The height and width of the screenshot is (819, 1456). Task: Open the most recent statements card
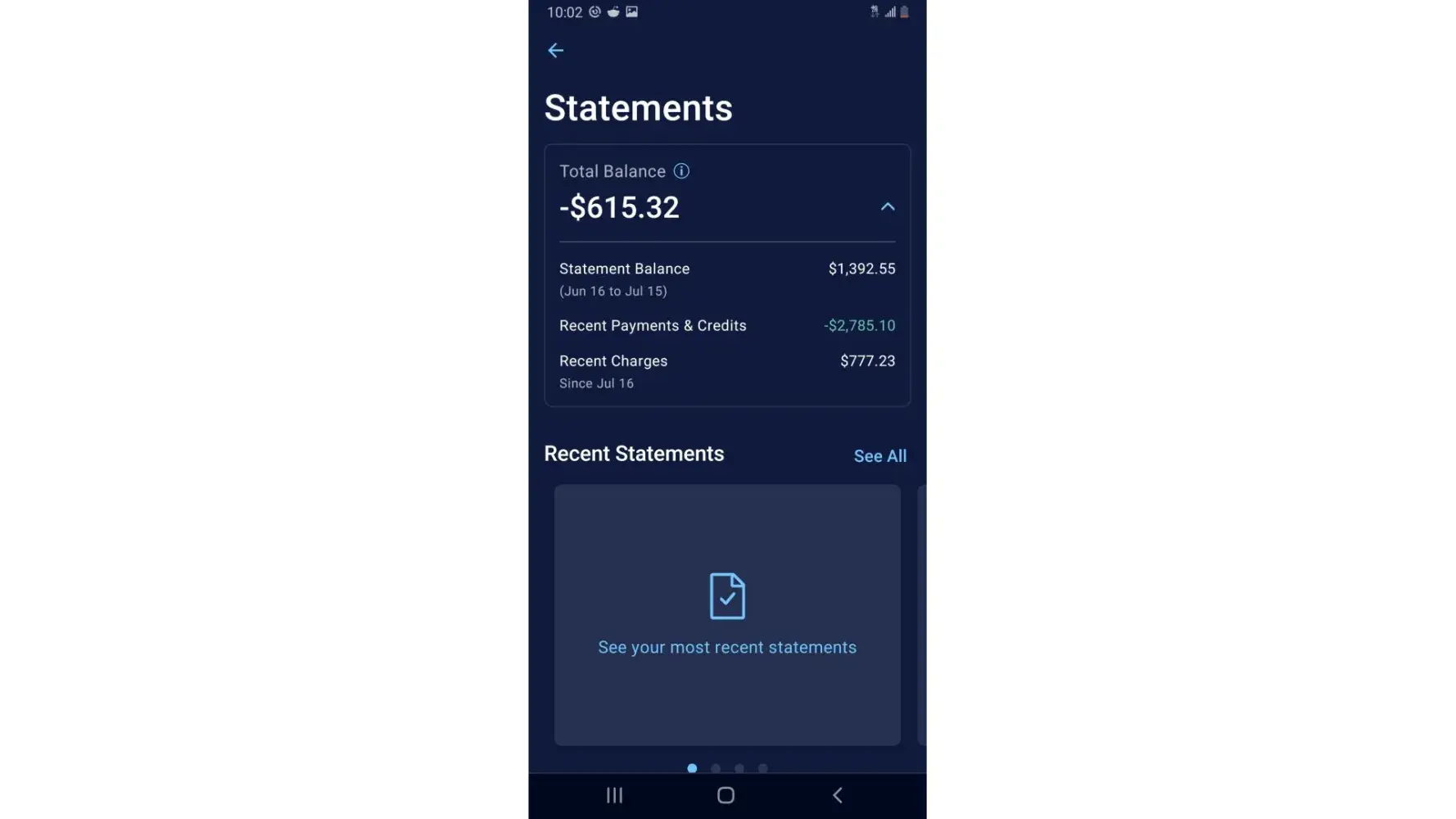point(726,615)
